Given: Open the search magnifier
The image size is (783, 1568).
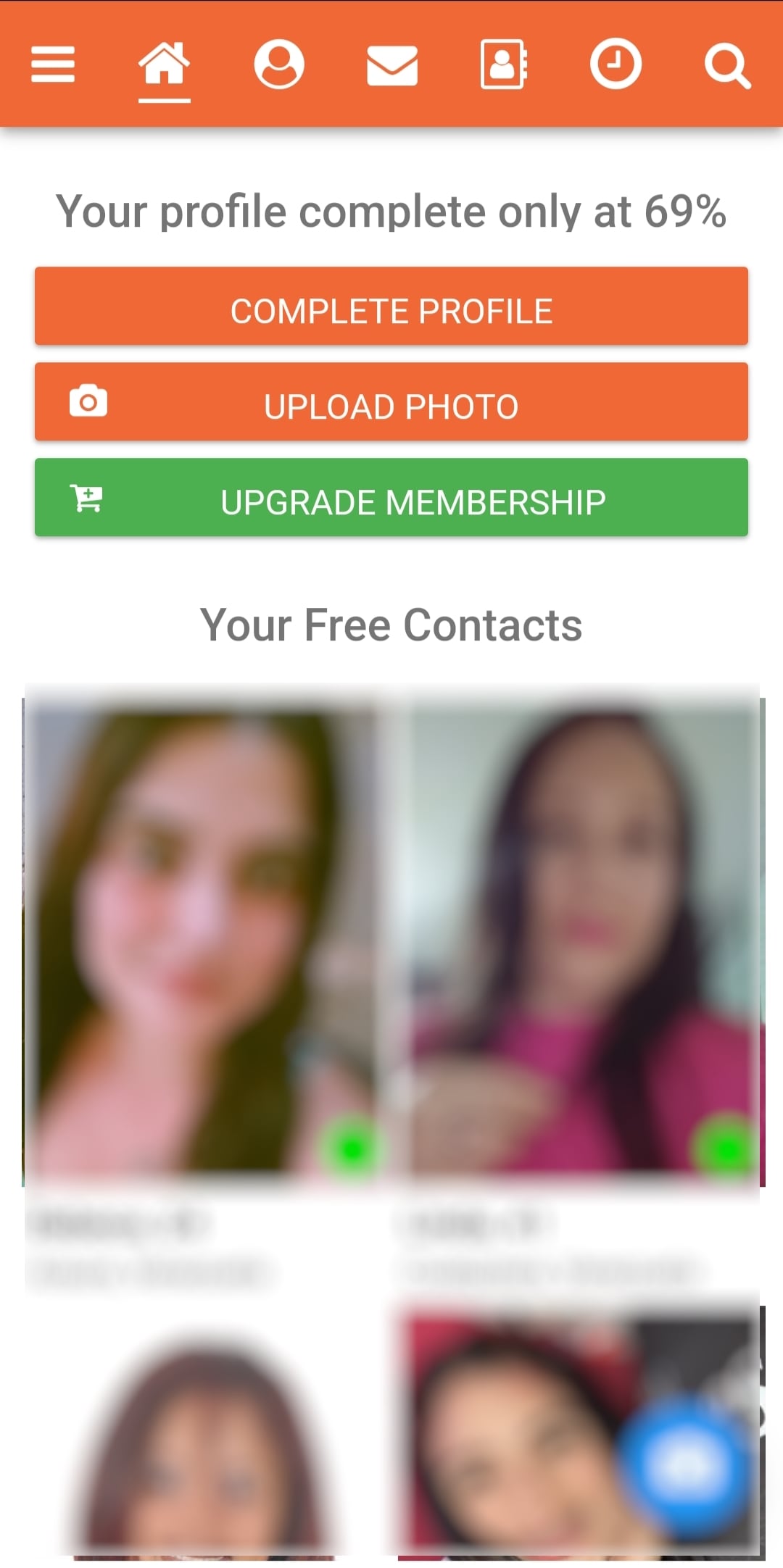Looking at the screenshot, I should pos(727,66).
